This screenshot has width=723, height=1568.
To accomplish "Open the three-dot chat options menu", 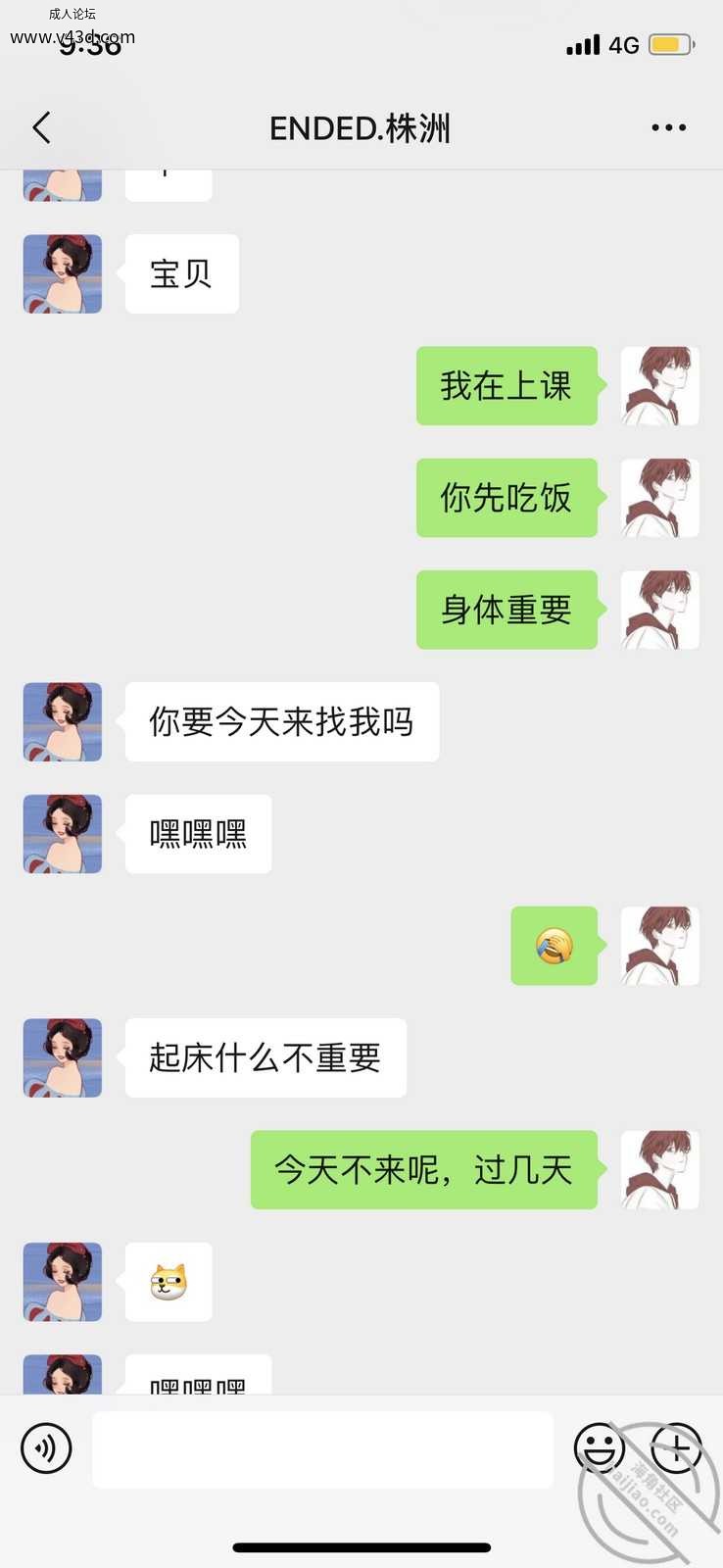I will (668, 127).
